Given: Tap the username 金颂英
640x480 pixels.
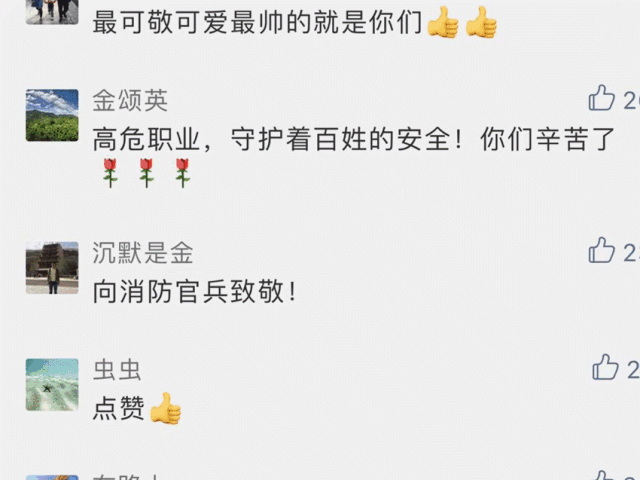Looking at the screenshot, I should 130,100.
